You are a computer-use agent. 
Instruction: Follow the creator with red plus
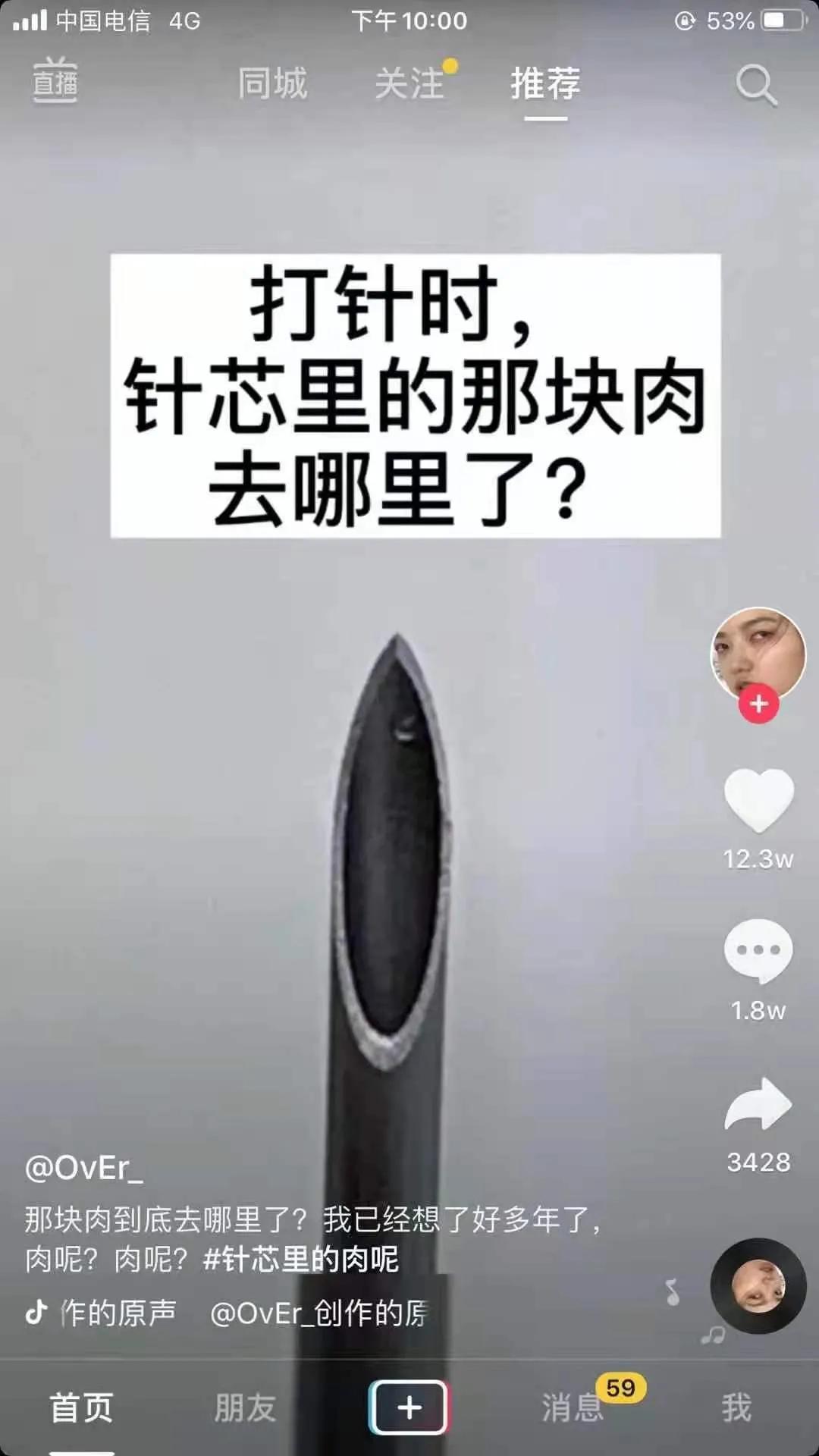coord(759,704)
